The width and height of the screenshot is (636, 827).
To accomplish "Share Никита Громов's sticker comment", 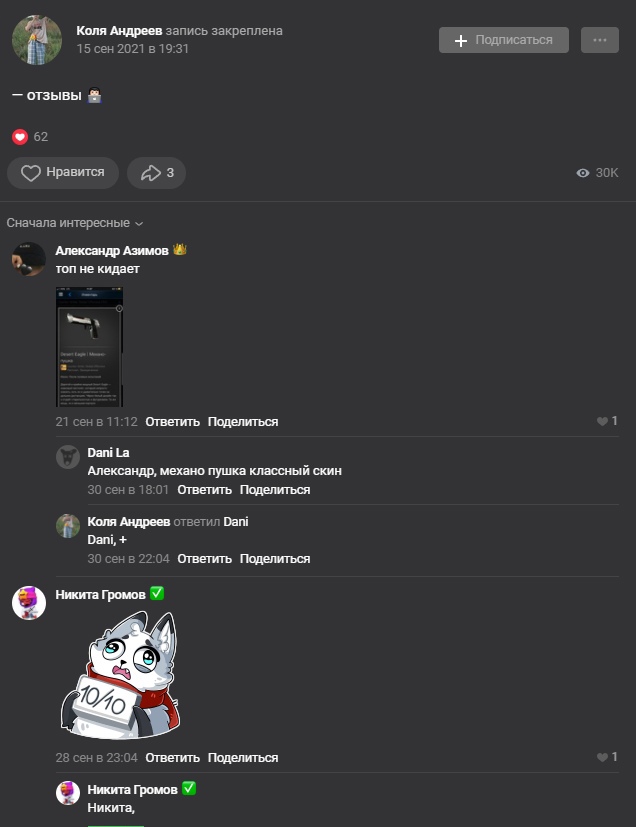I will tap(243, 758).
